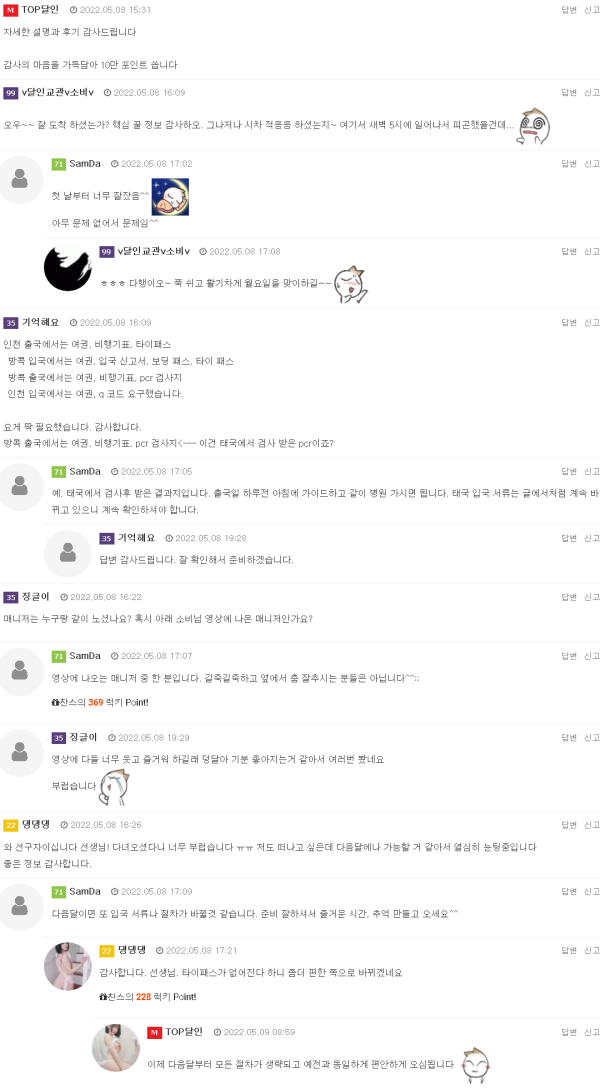Open 댕댕댕's profile picture at 17:21
Screen dimensions: 600x1089
point(68,966)
